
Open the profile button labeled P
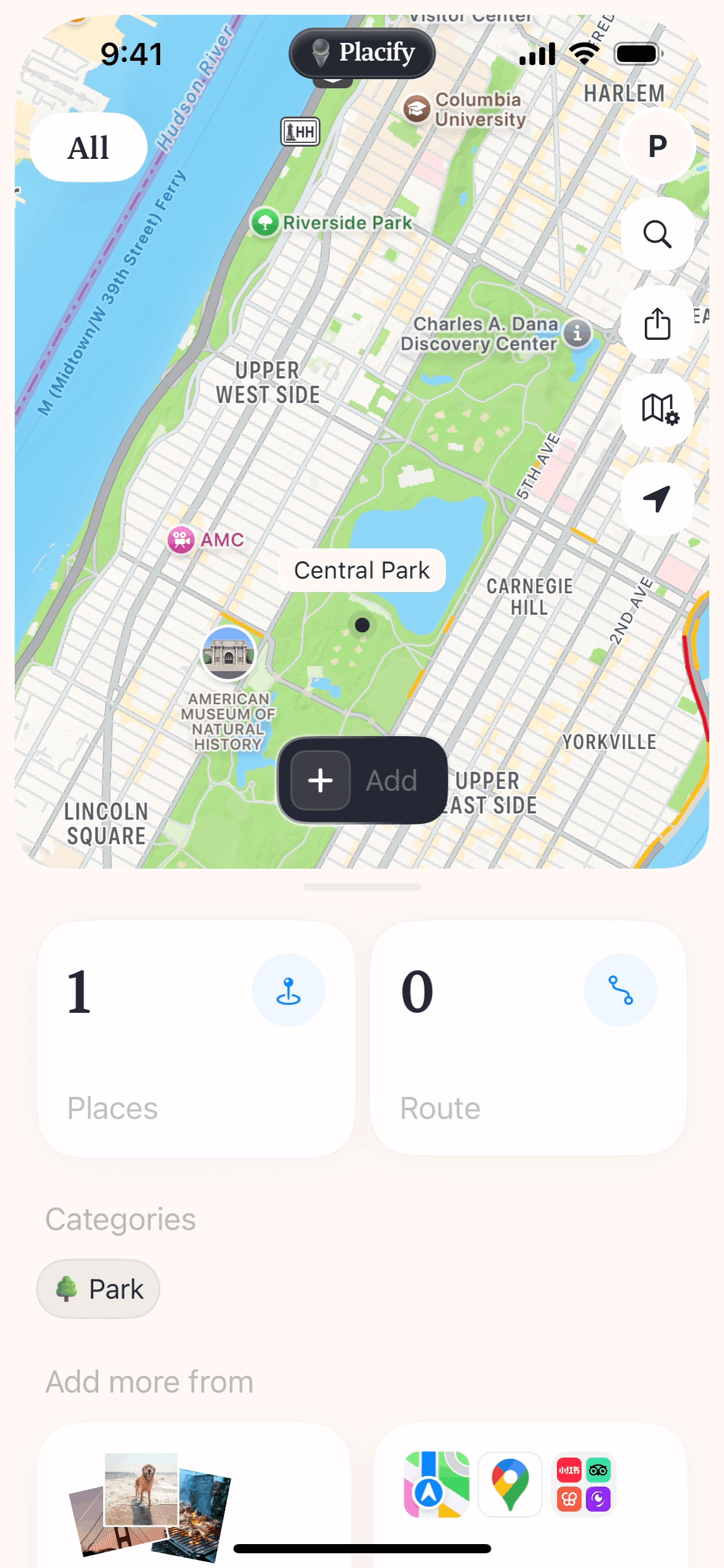tap(657, 146)
